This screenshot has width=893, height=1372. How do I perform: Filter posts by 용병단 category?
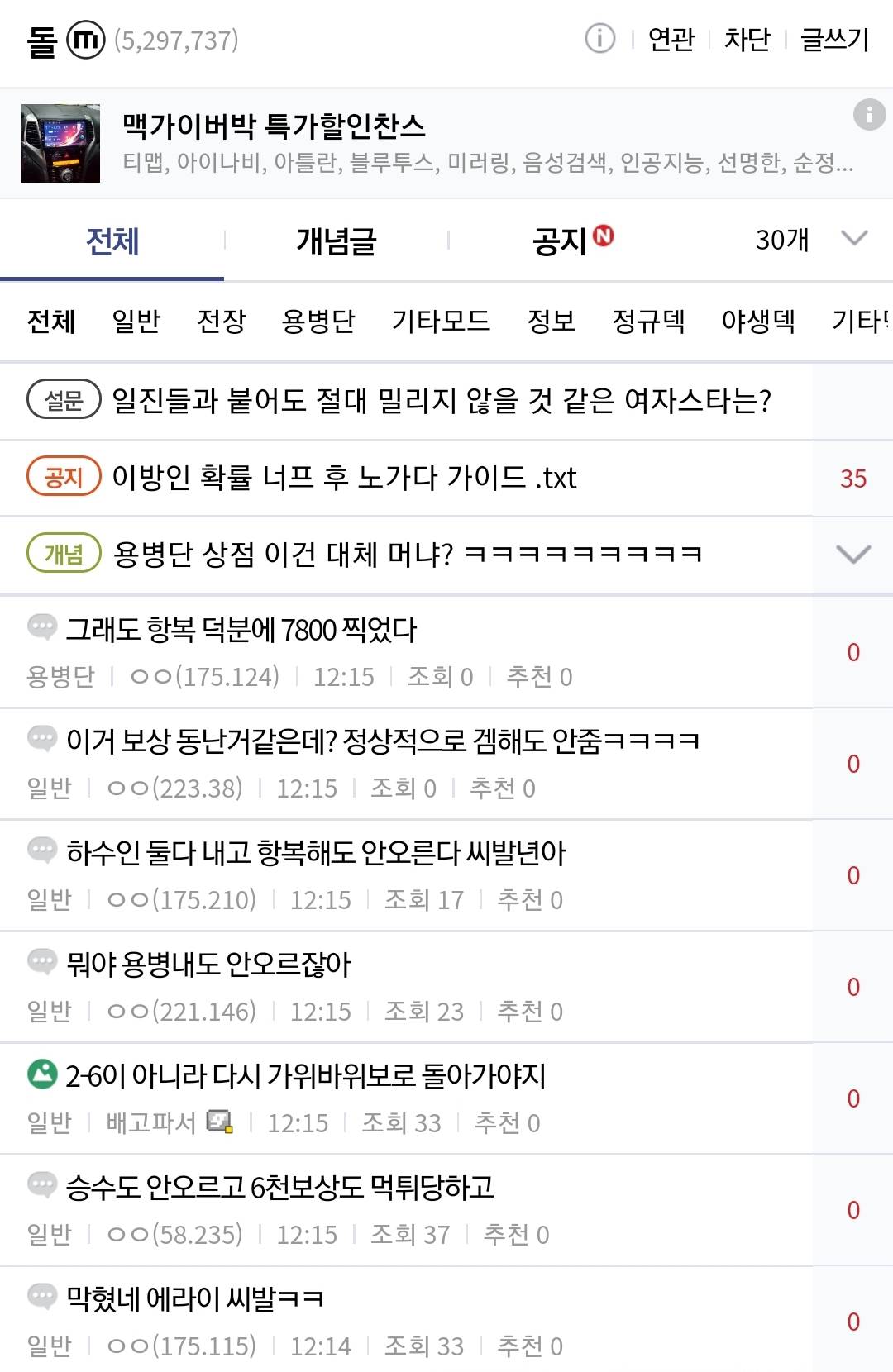318,321
